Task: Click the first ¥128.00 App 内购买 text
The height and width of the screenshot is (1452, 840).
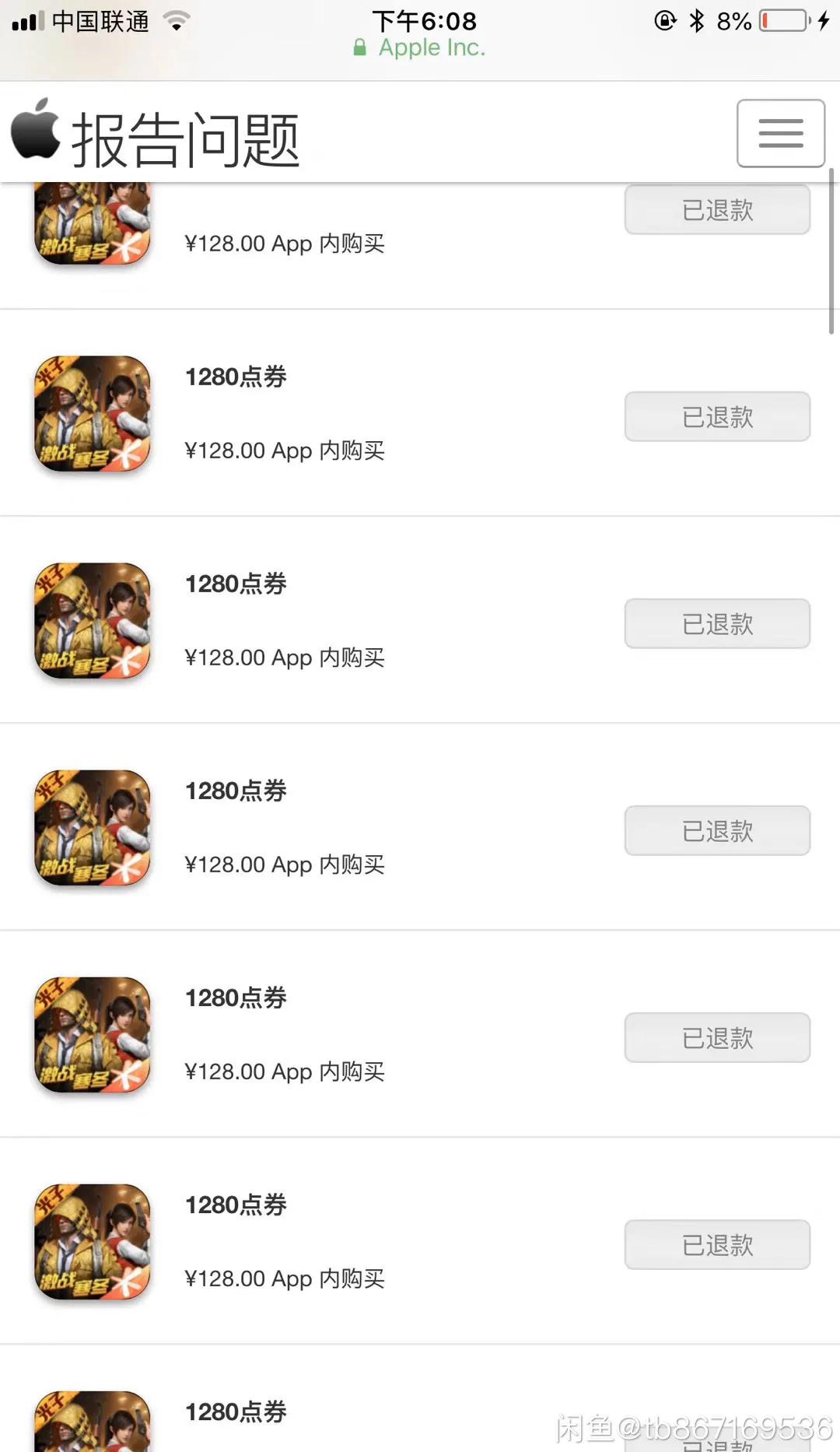Action: [x=285, y=244]
